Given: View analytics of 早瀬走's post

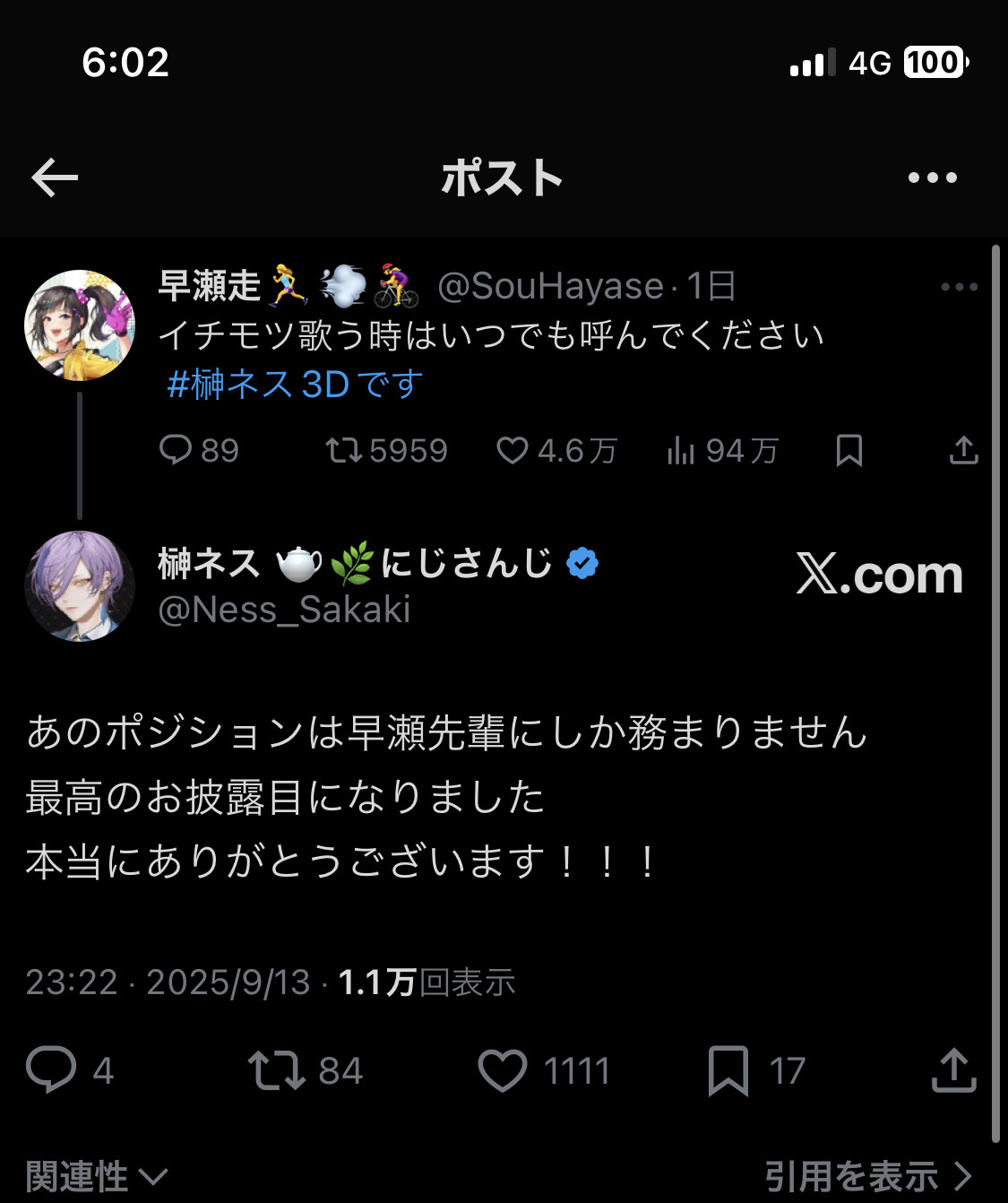Looking at the screenshot, I should 681,449.
